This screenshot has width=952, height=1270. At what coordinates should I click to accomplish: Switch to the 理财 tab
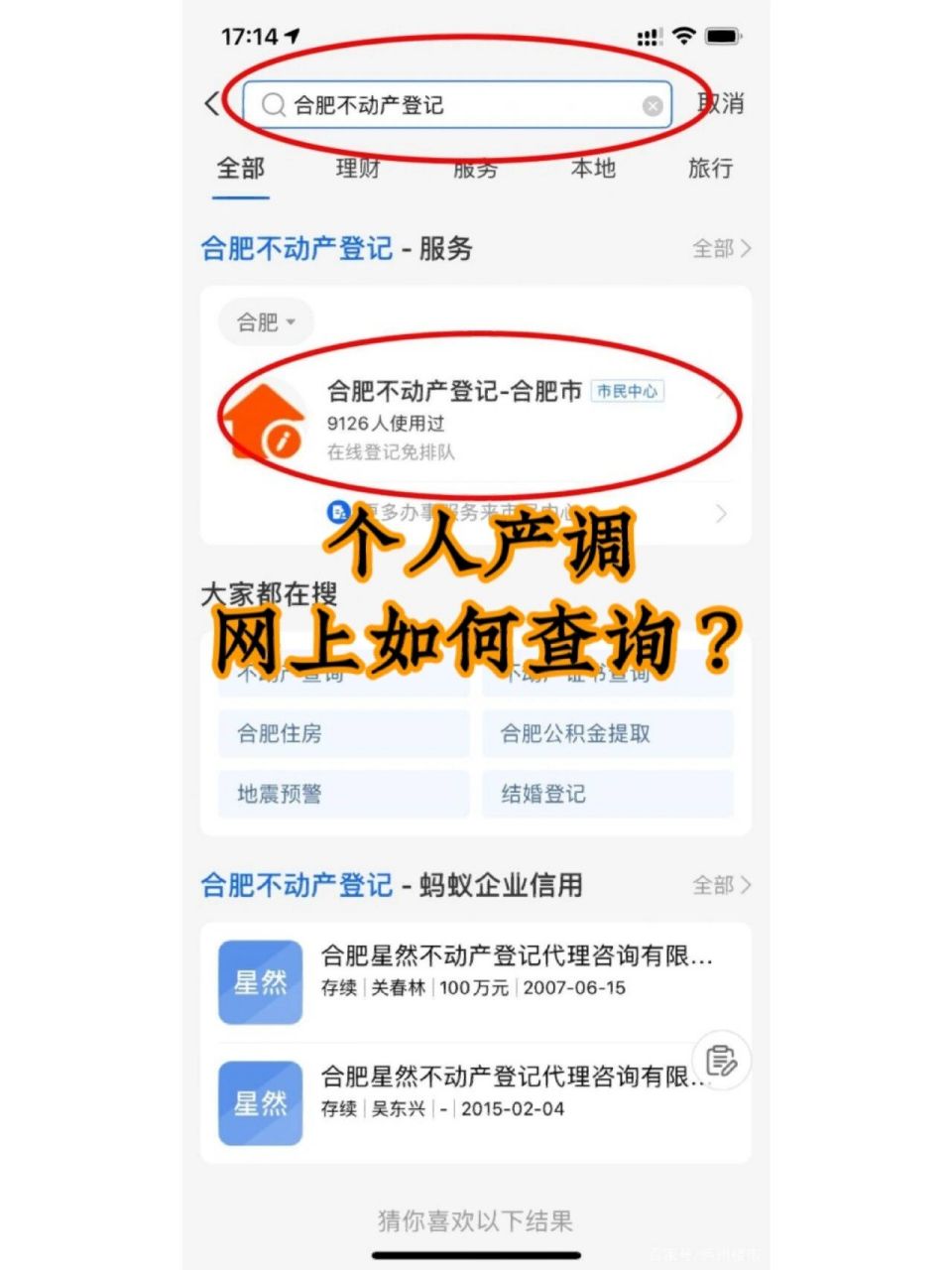click(x=357, y=169)
